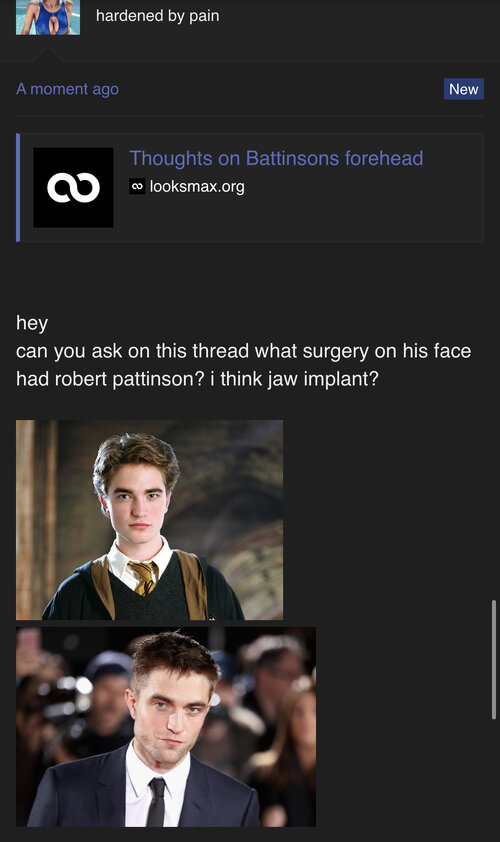
Task: View the attached photo with dark suit
Action: 166,727
